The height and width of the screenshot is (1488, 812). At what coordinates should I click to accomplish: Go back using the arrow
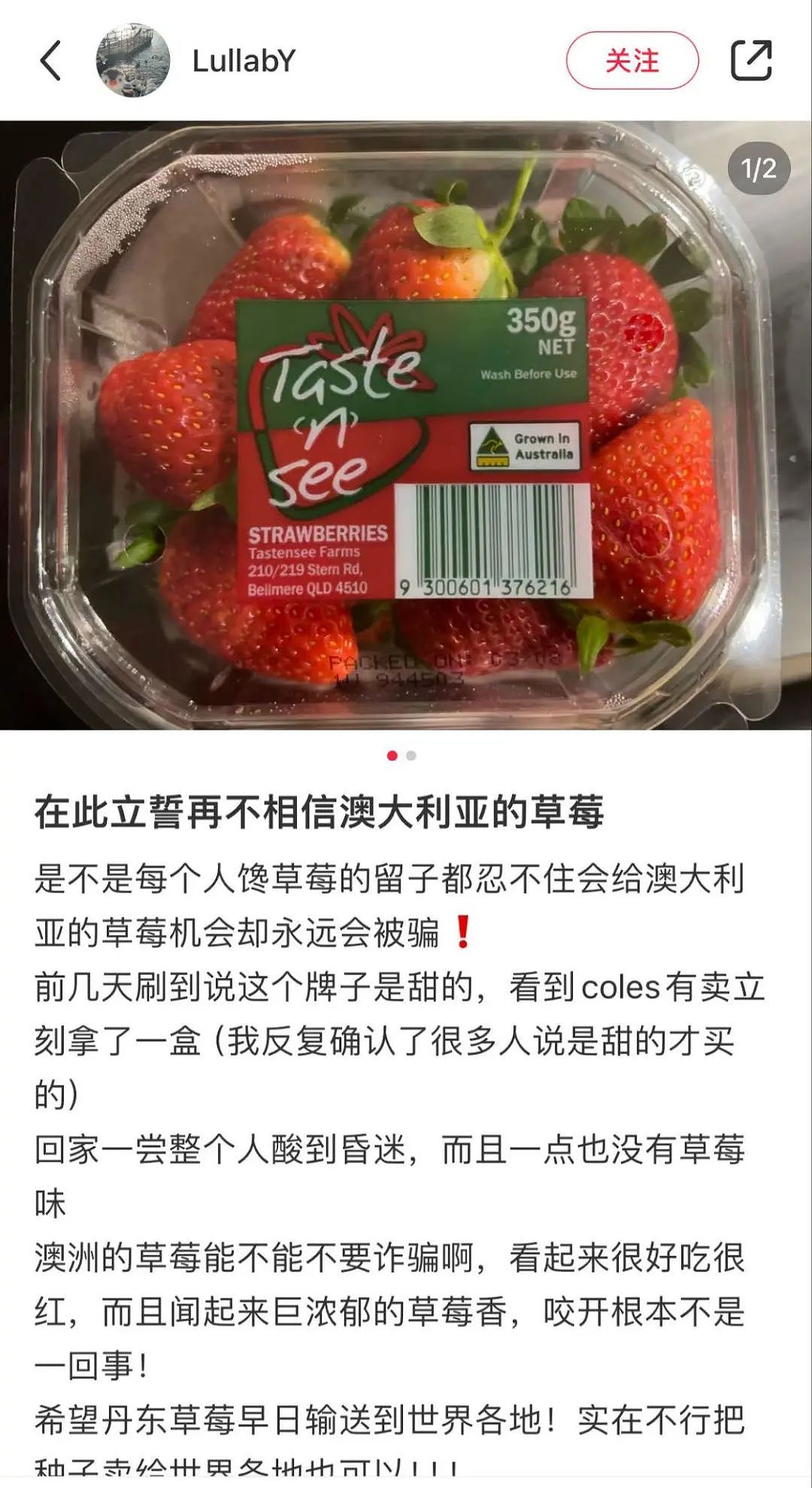(x=50, y=60)
